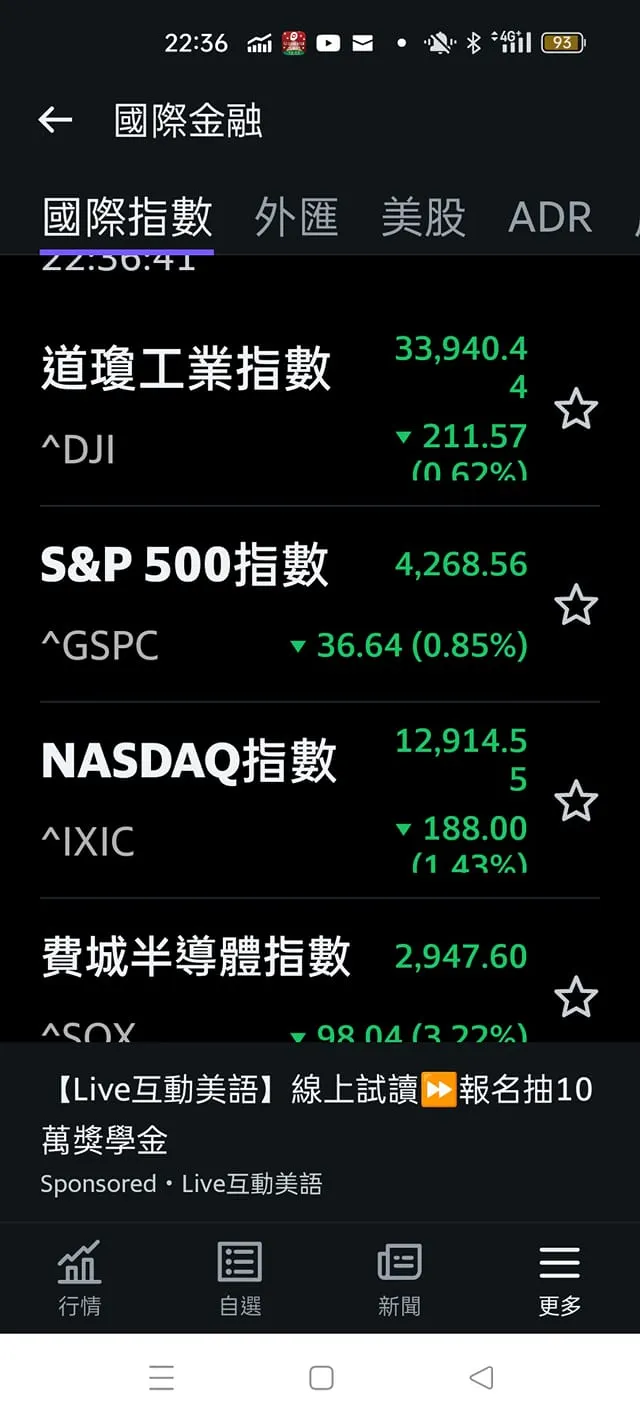The image size is (640, 1422).
Task: Star the 費城半導體指數 row
Action: [576, 997]
